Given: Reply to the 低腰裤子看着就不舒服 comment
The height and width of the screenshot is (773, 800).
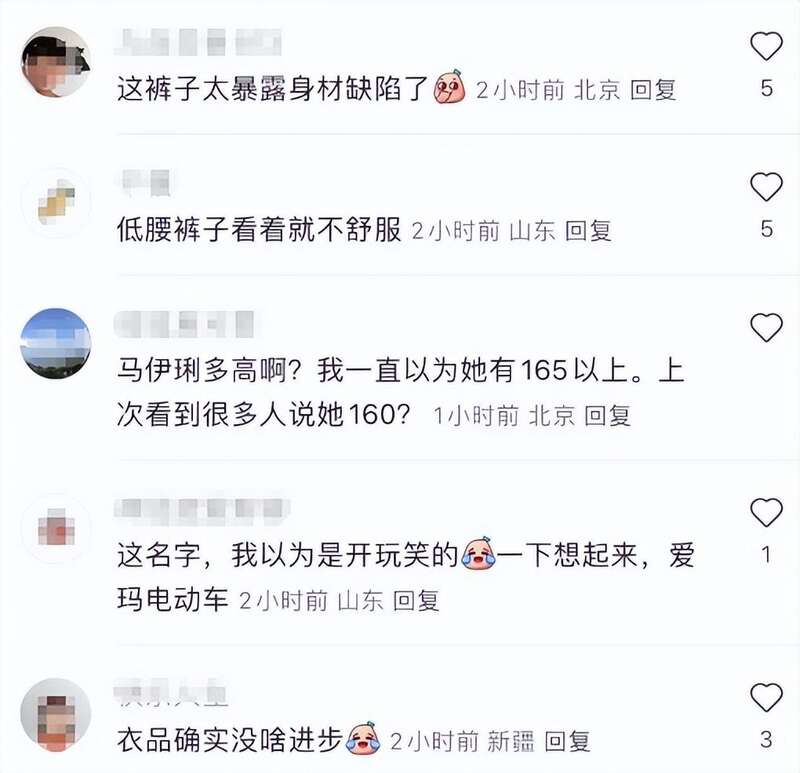Looking at the screenshot, I should tap(588, 231).
